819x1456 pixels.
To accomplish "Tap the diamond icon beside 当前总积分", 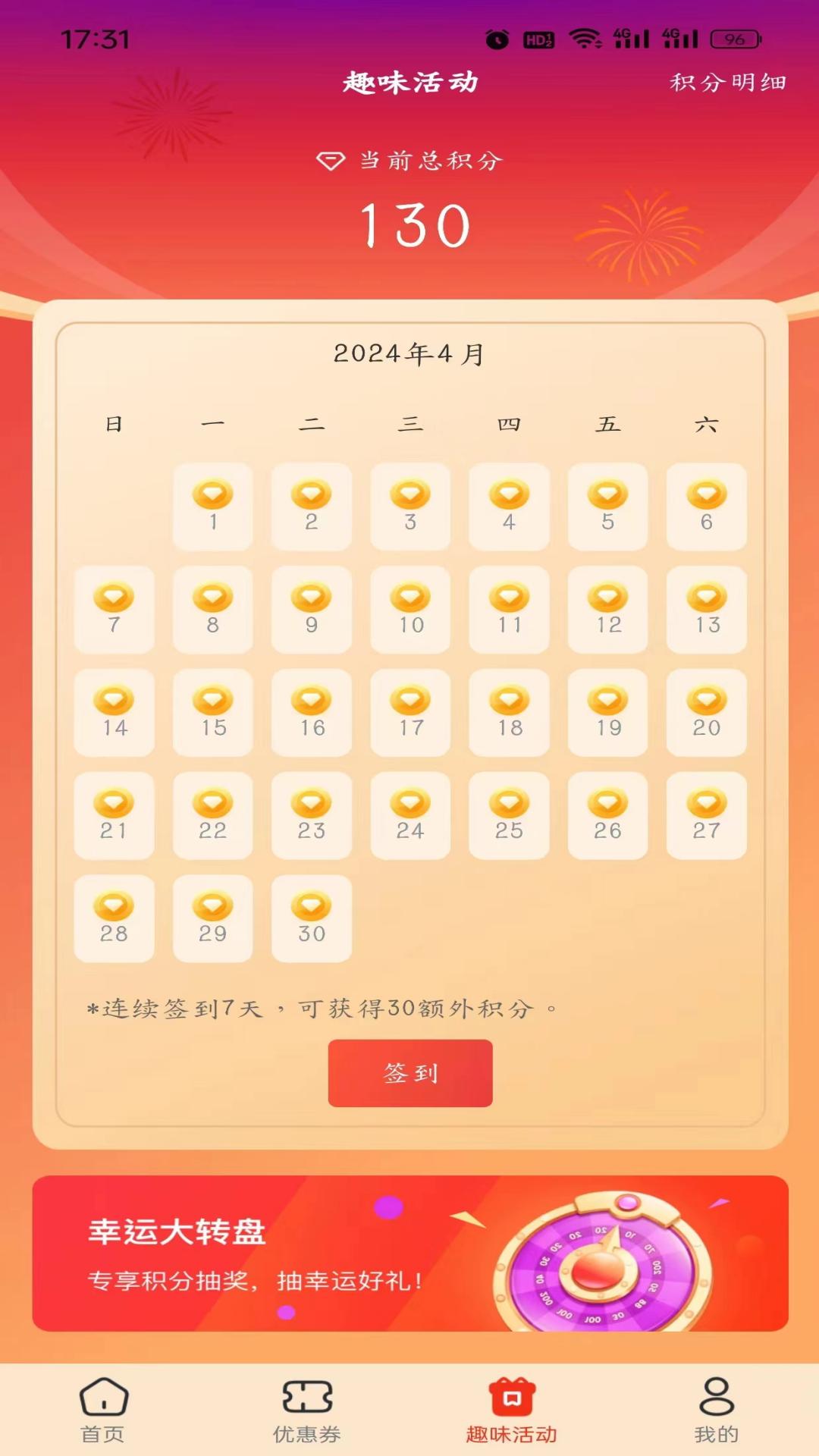I will (x=330, y=162).
